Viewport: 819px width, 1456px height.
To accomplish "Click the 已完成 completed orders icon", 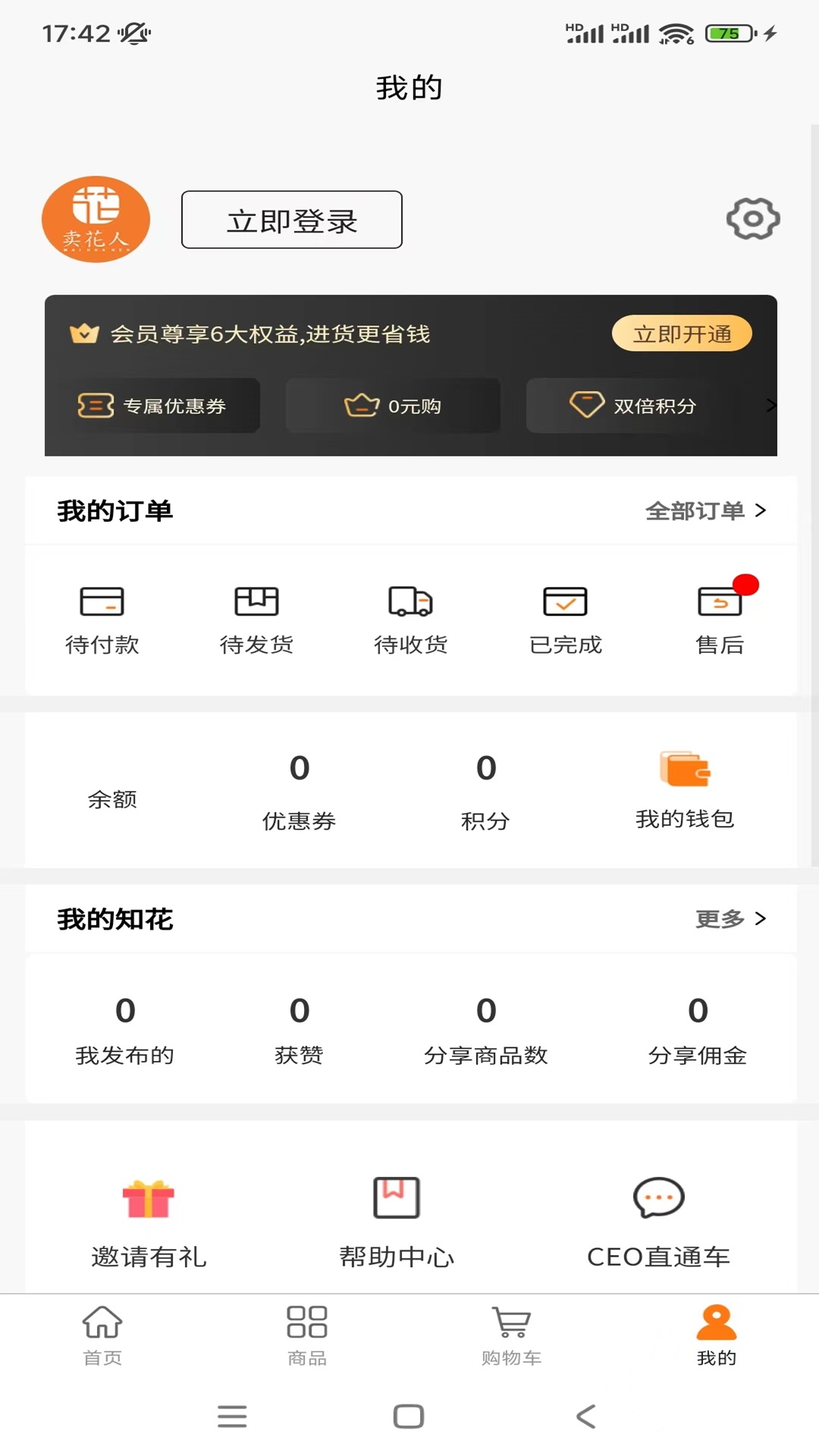I will click(x=563, y=616).
